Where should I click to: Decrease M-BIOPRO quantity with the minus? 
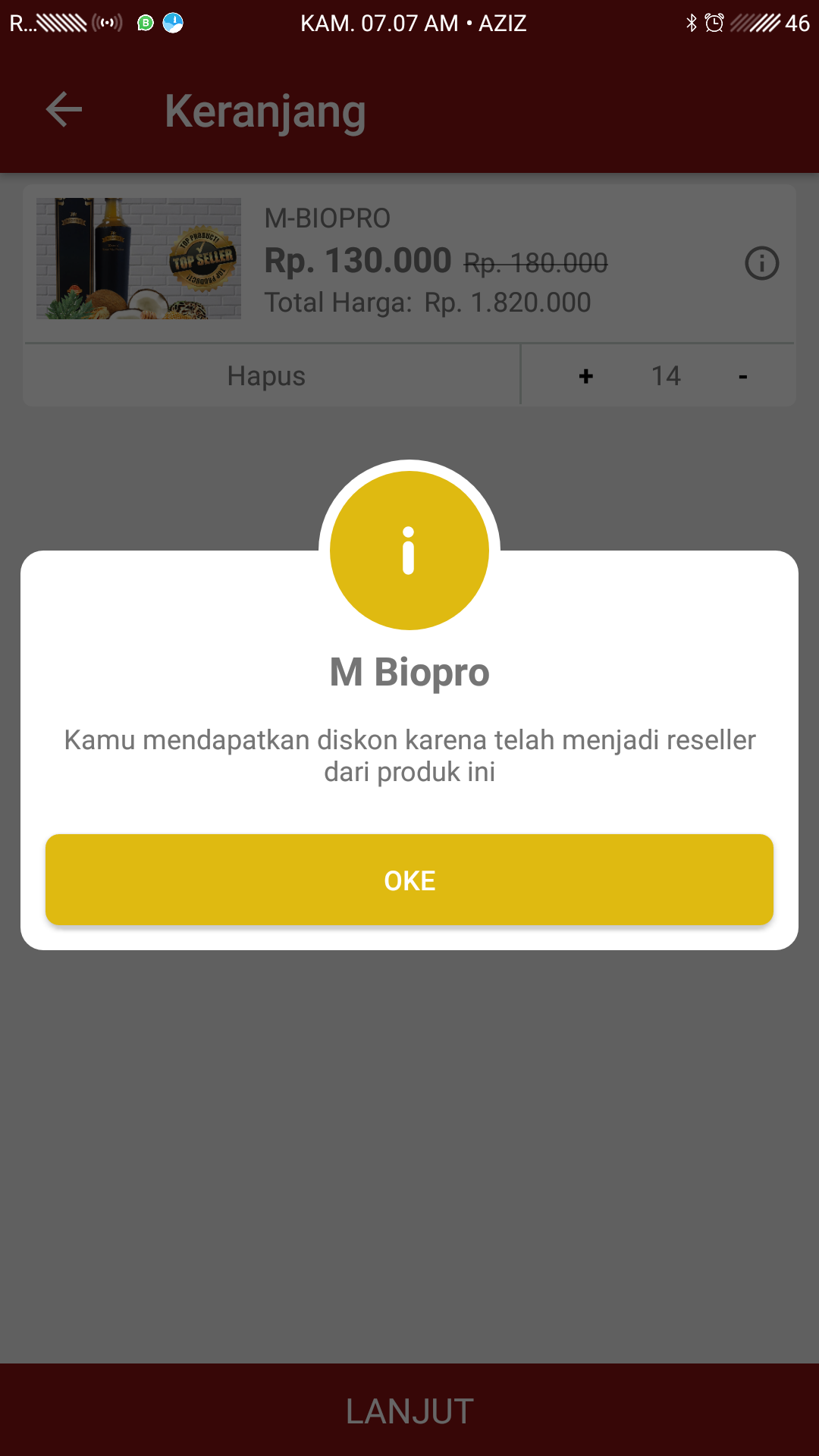[743, 376]
